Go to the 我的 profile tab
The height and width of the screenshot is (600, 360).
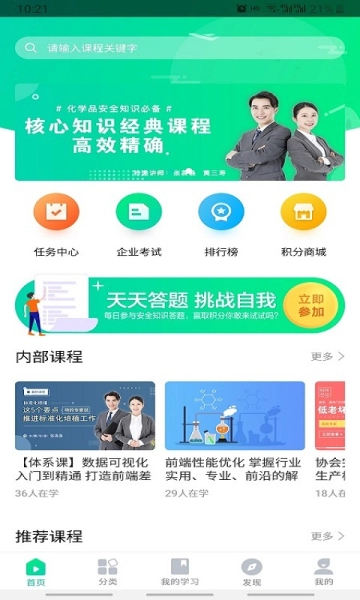(324, 572)
